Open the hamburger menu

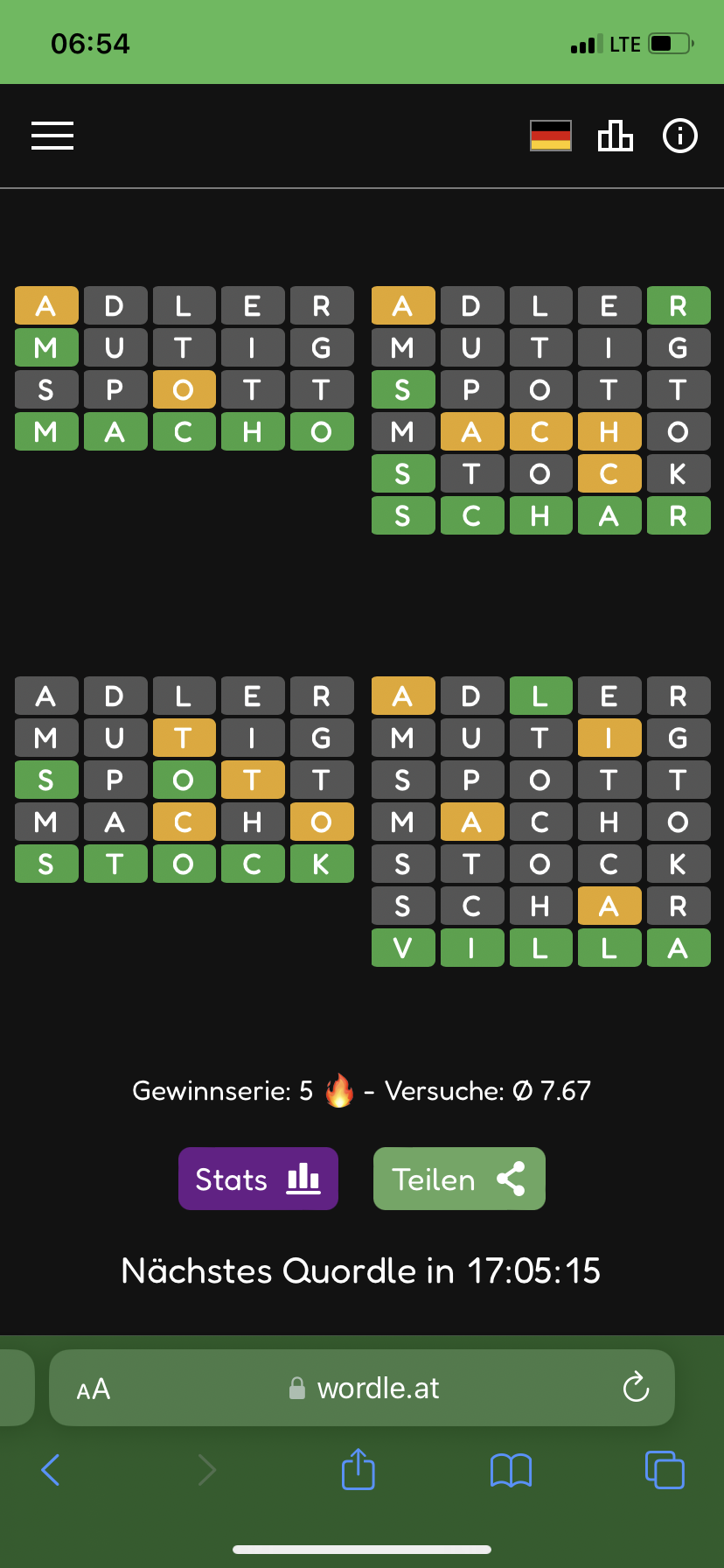[x=52, y=136]
